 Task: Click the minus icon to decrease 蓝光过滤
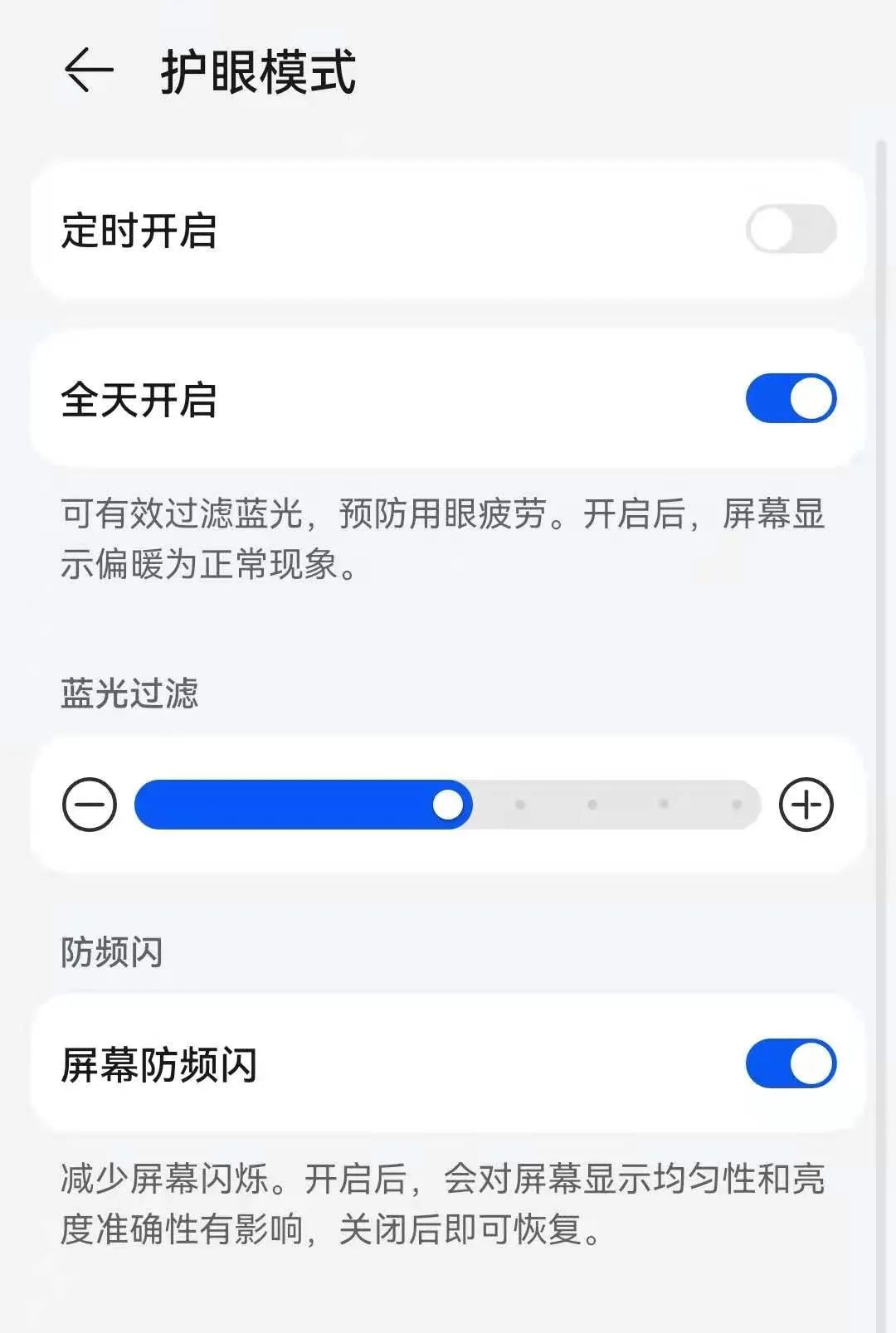[88, 804]
